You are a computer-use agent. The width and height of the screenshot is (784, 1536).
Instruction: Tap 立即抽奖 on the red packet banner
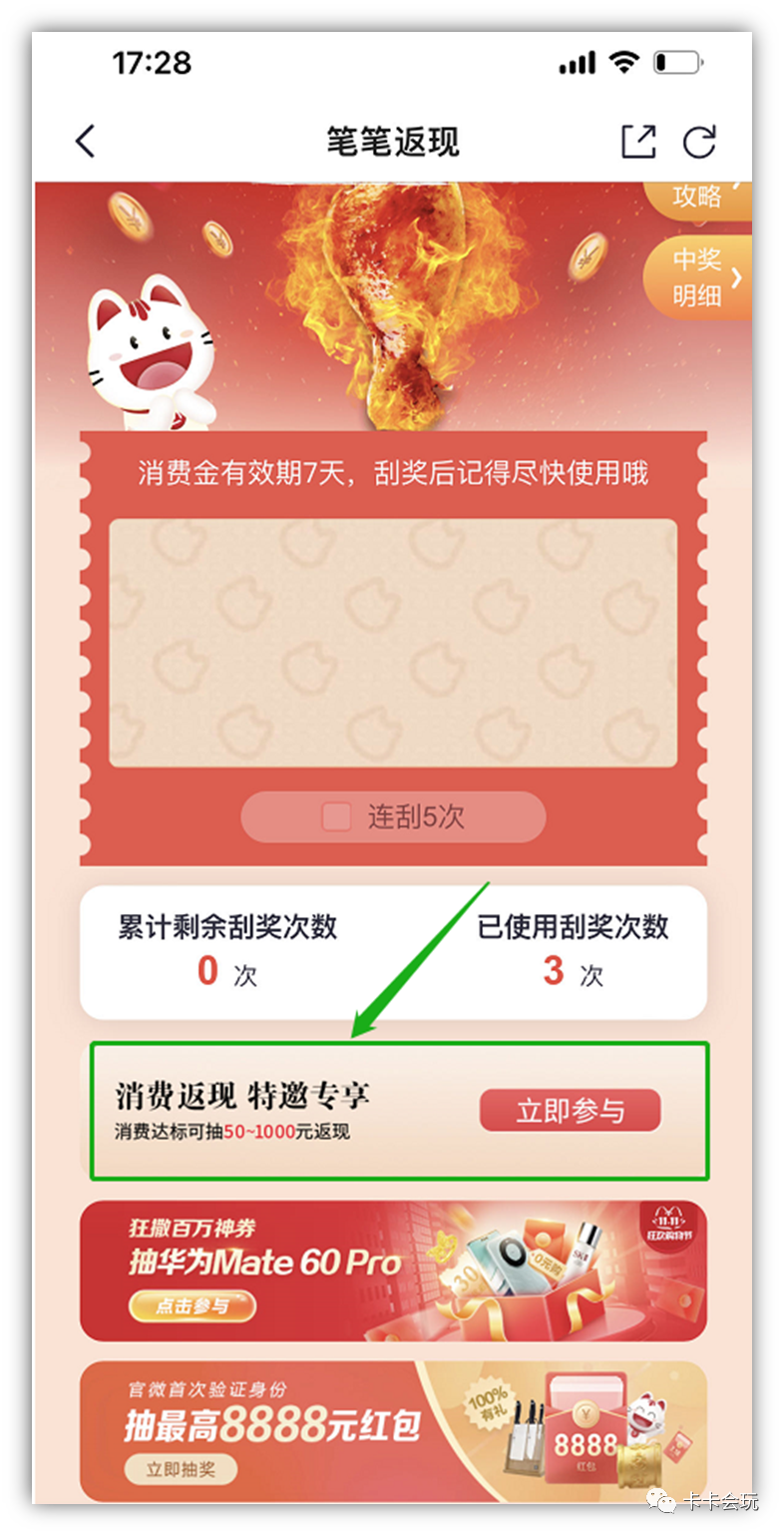tap(183, 1469)
